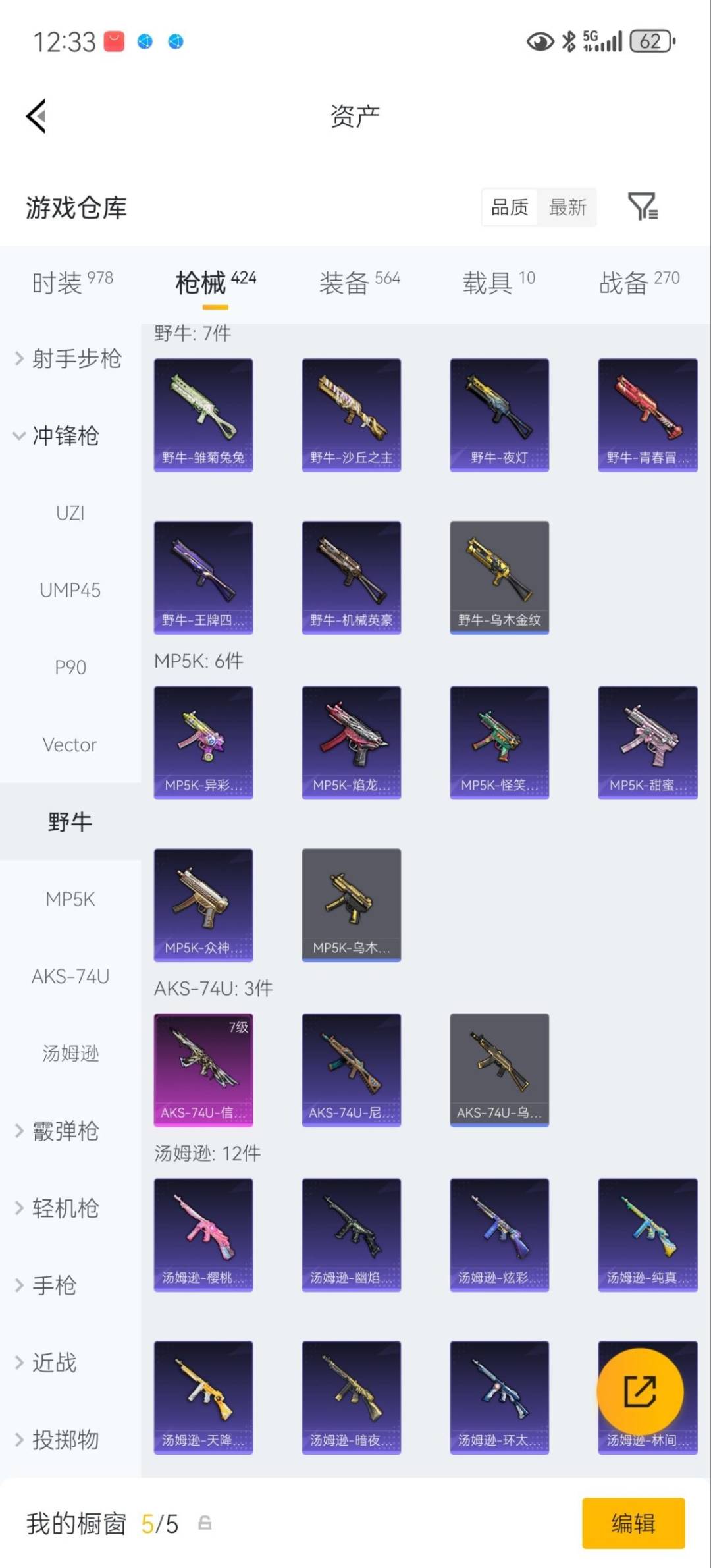
Task: Collapse the 冲锋枪 category chevron
Action: pos(18,436)
